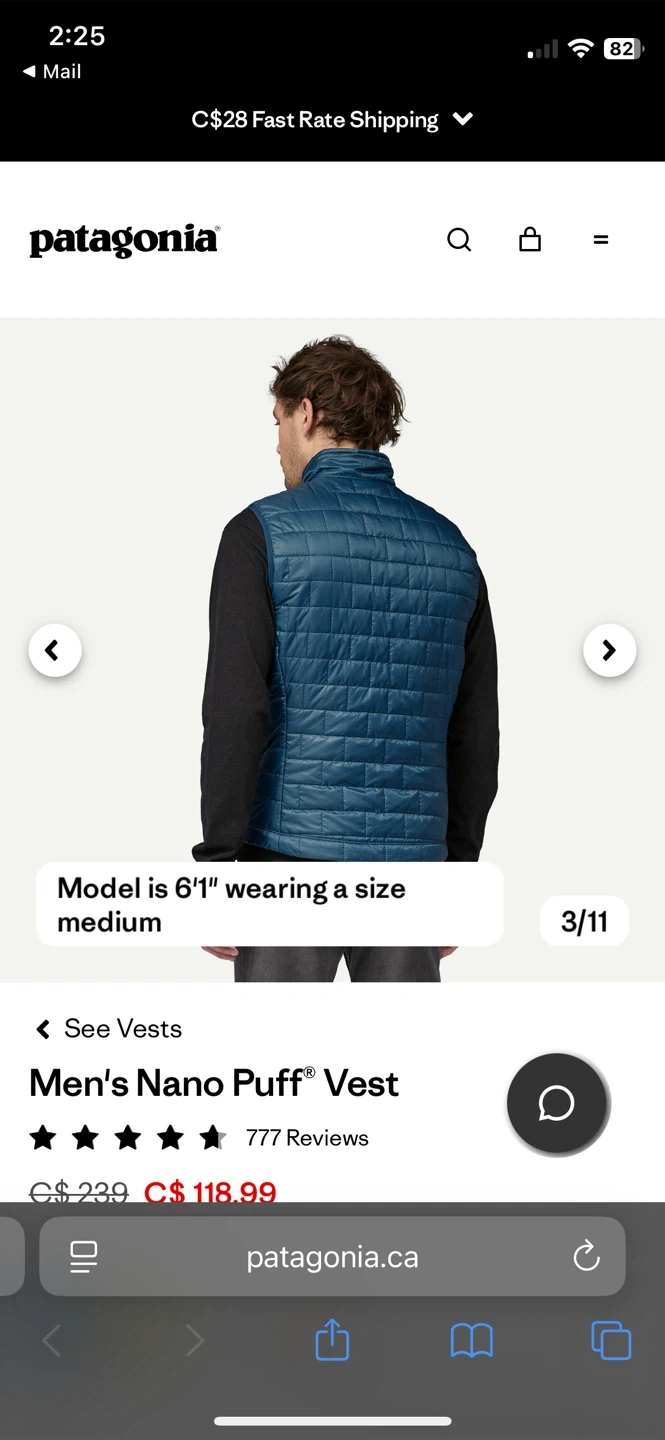Viewport: 665px width, 1440px height.
Task: Expand the C$28 Fast Rate Shipping banner
Action: pos(332,120)
